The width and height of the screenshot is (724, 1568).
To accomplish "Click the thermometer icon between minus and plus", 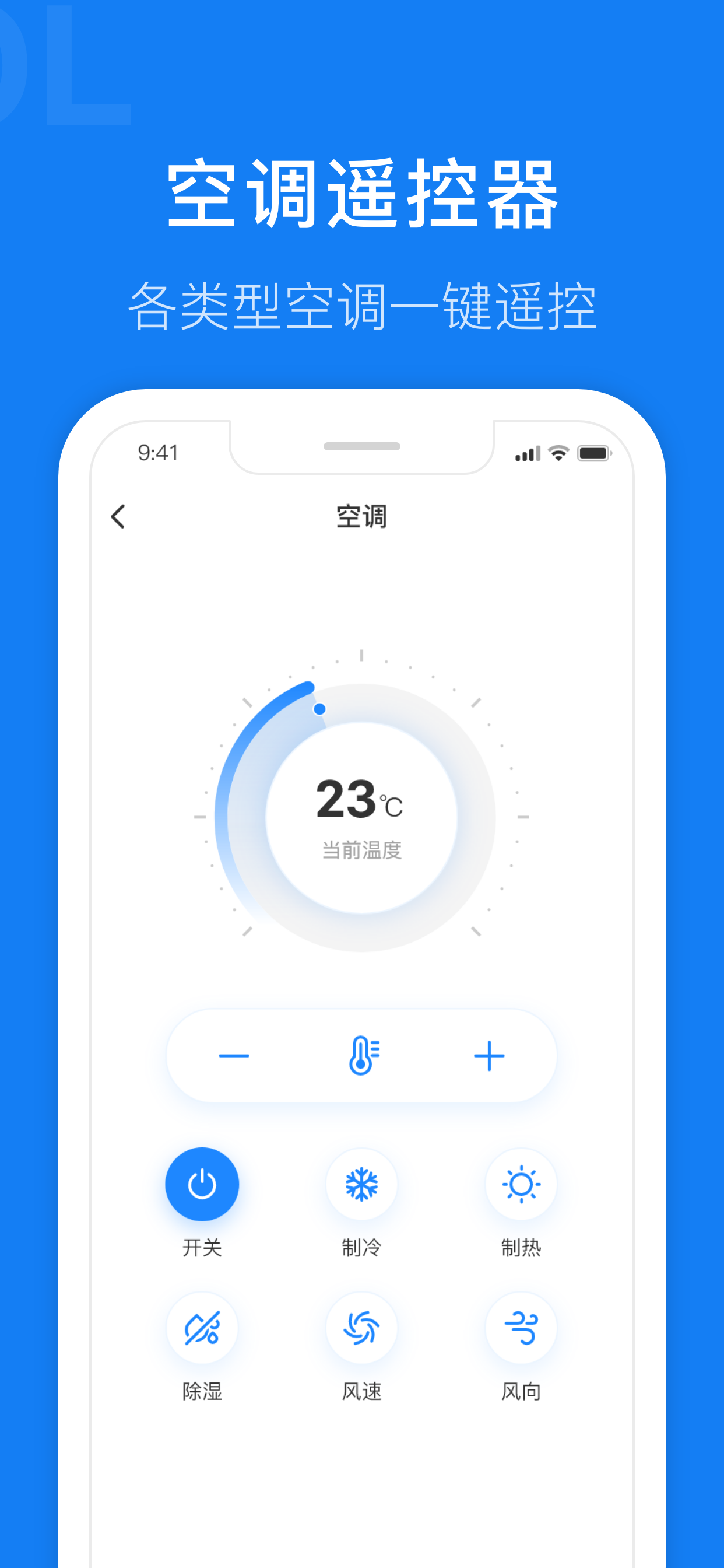I will 363,1056.
